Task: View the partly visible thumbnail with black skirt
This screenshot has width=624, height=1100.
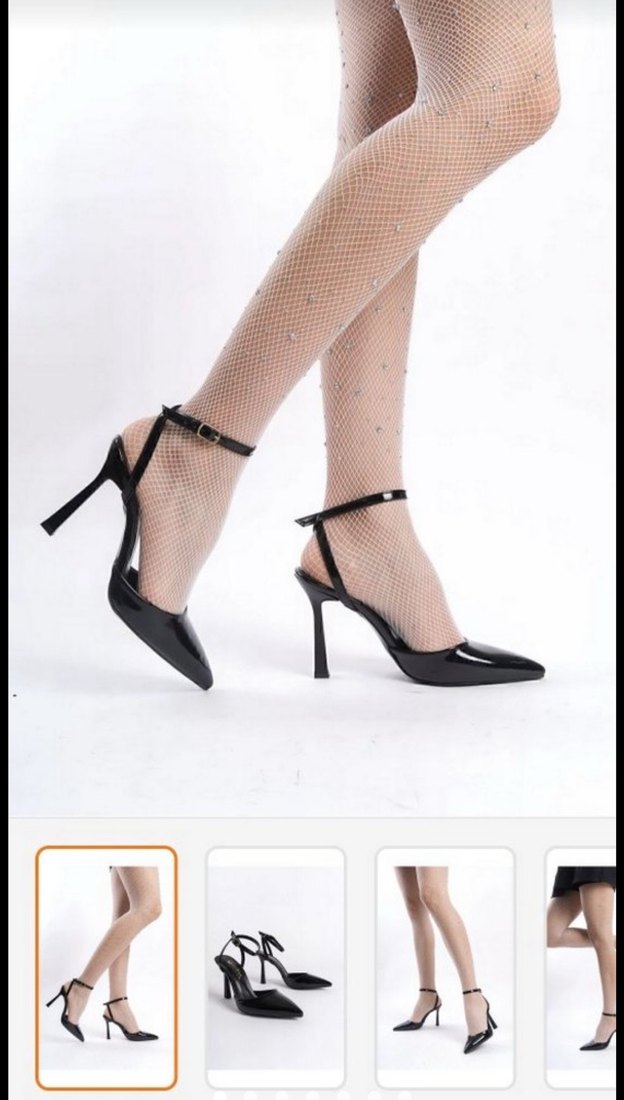Action: point(582,966)
